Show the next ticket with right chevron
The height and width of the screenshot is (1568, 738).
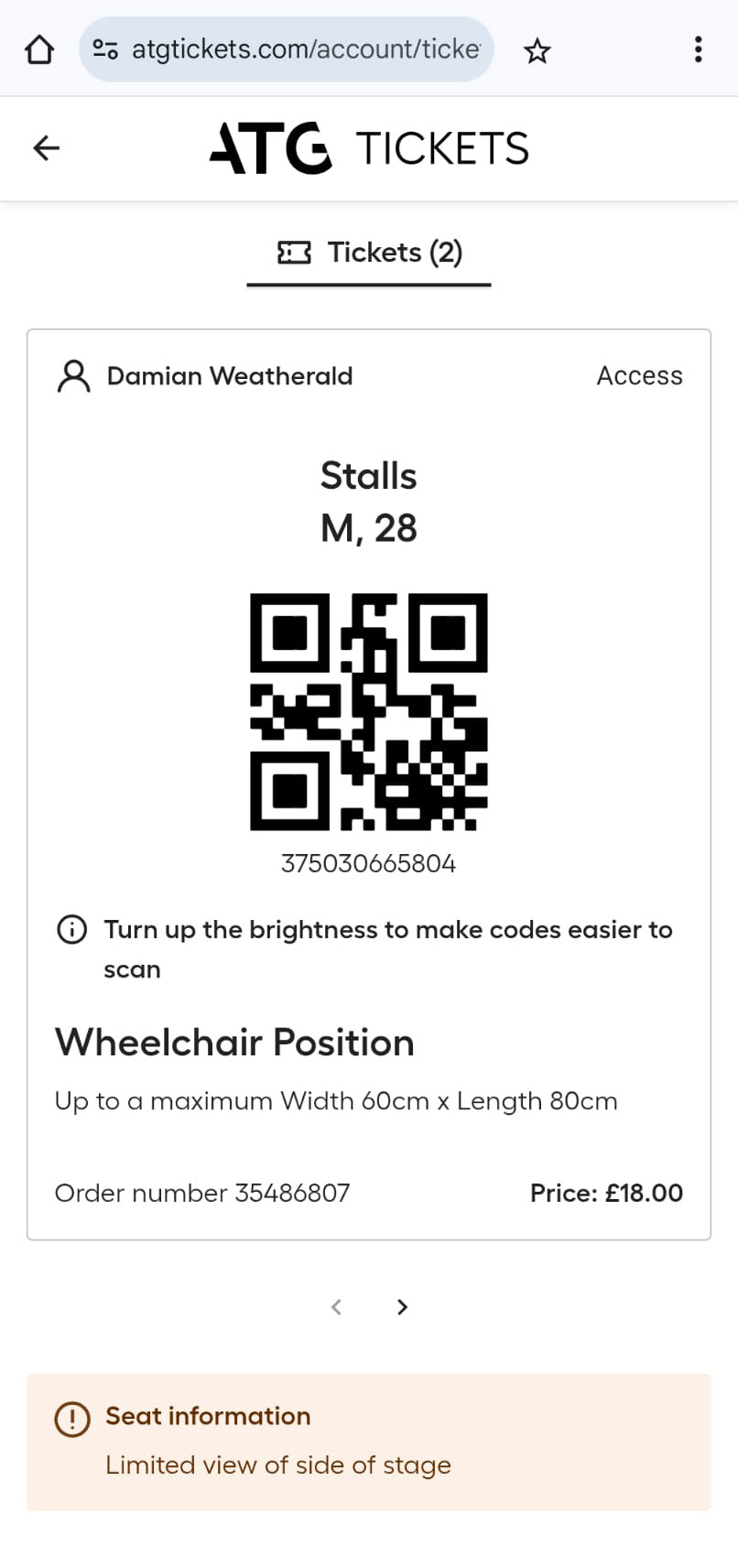coord(402,1306)
